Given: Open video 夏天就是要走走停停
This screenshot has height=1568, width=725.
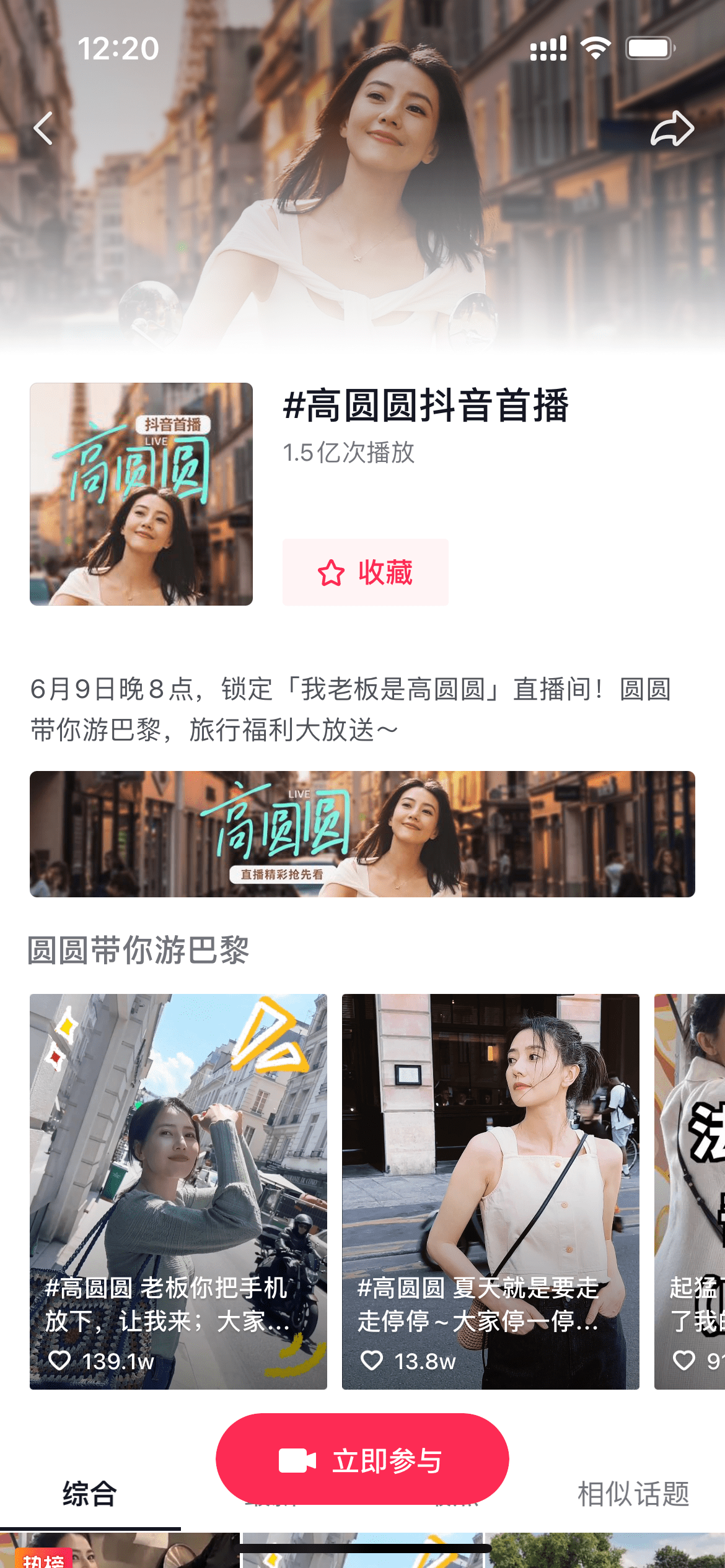Looking at the screenshot, I should 490,1191.
